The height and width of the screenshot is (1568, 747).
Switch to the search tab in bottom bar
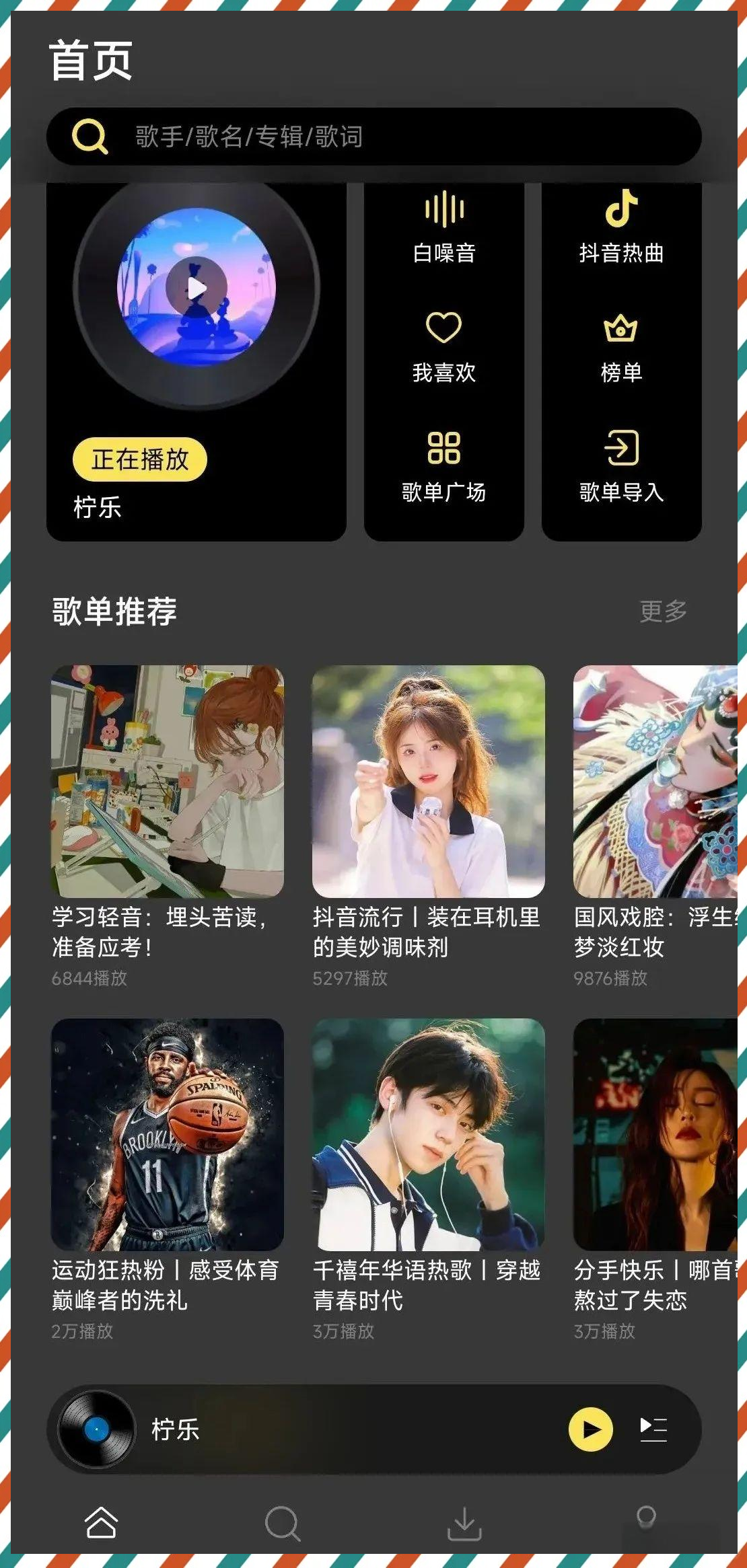283,1523
